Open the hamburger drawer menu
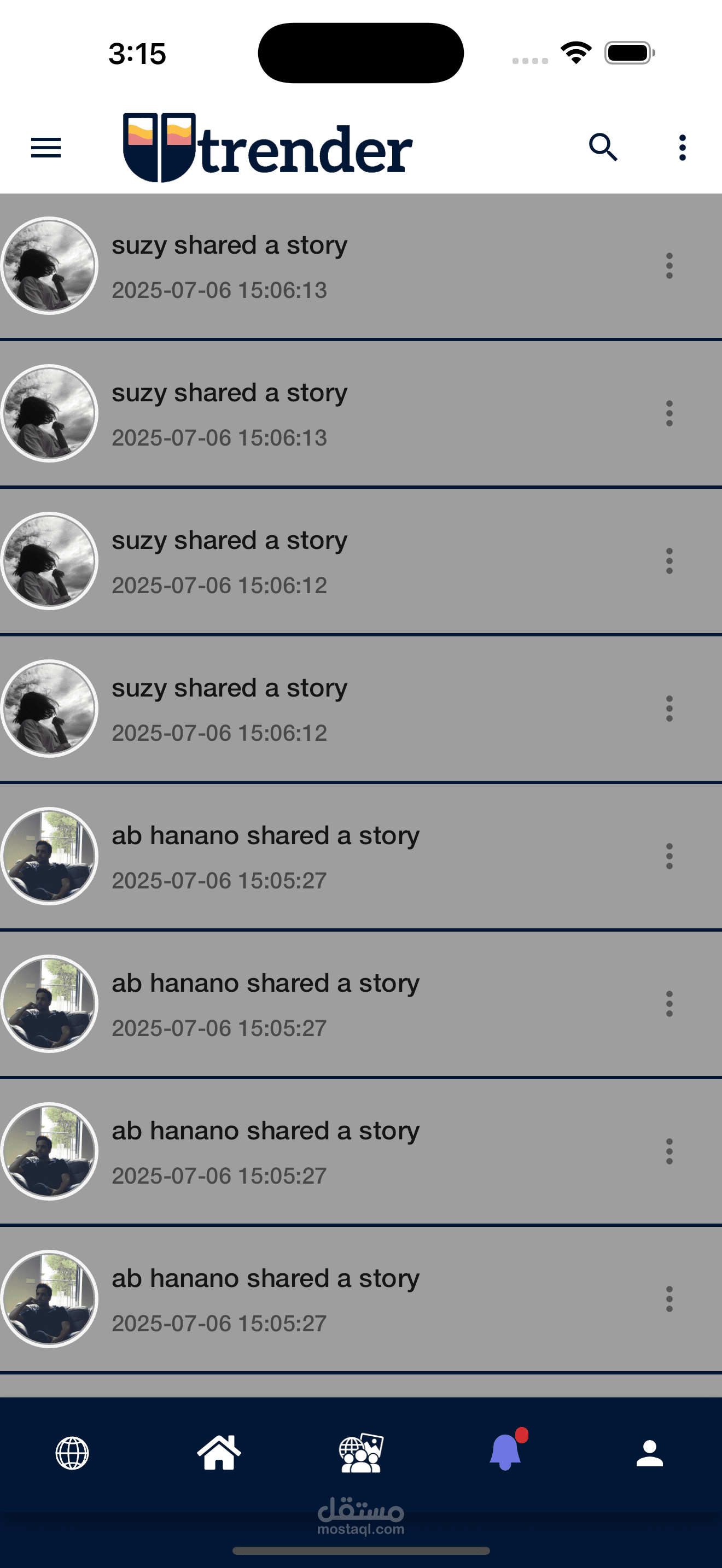This screenshot has height=1568, width=722. tap(45, 148)
